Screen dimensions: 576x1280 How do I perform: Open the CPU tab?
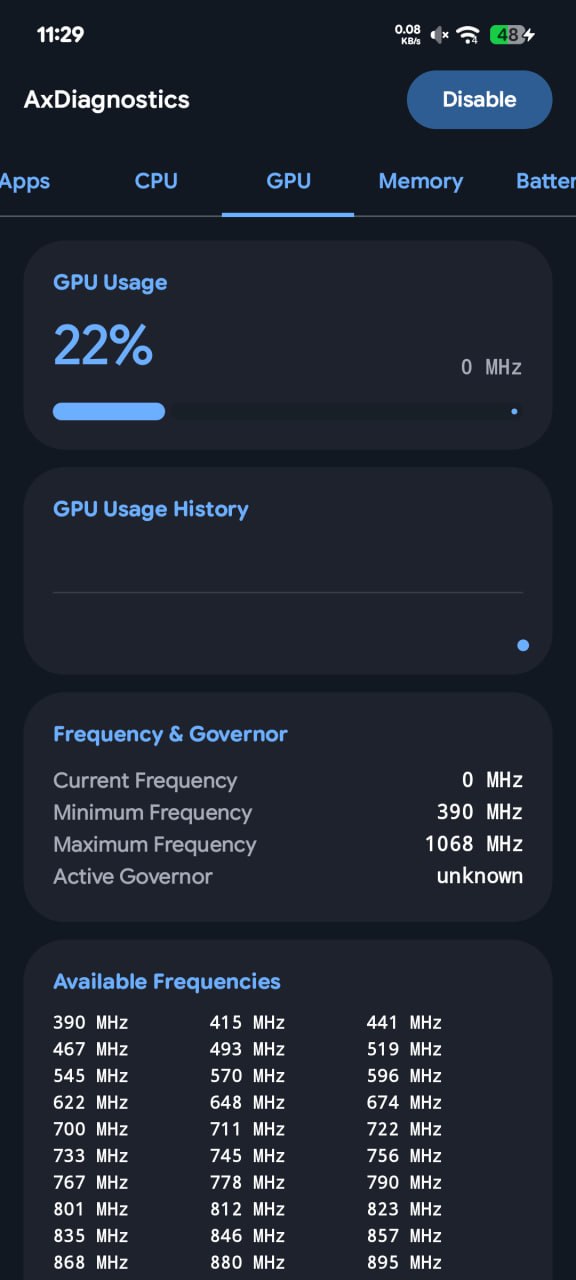[x=156, y=182]
